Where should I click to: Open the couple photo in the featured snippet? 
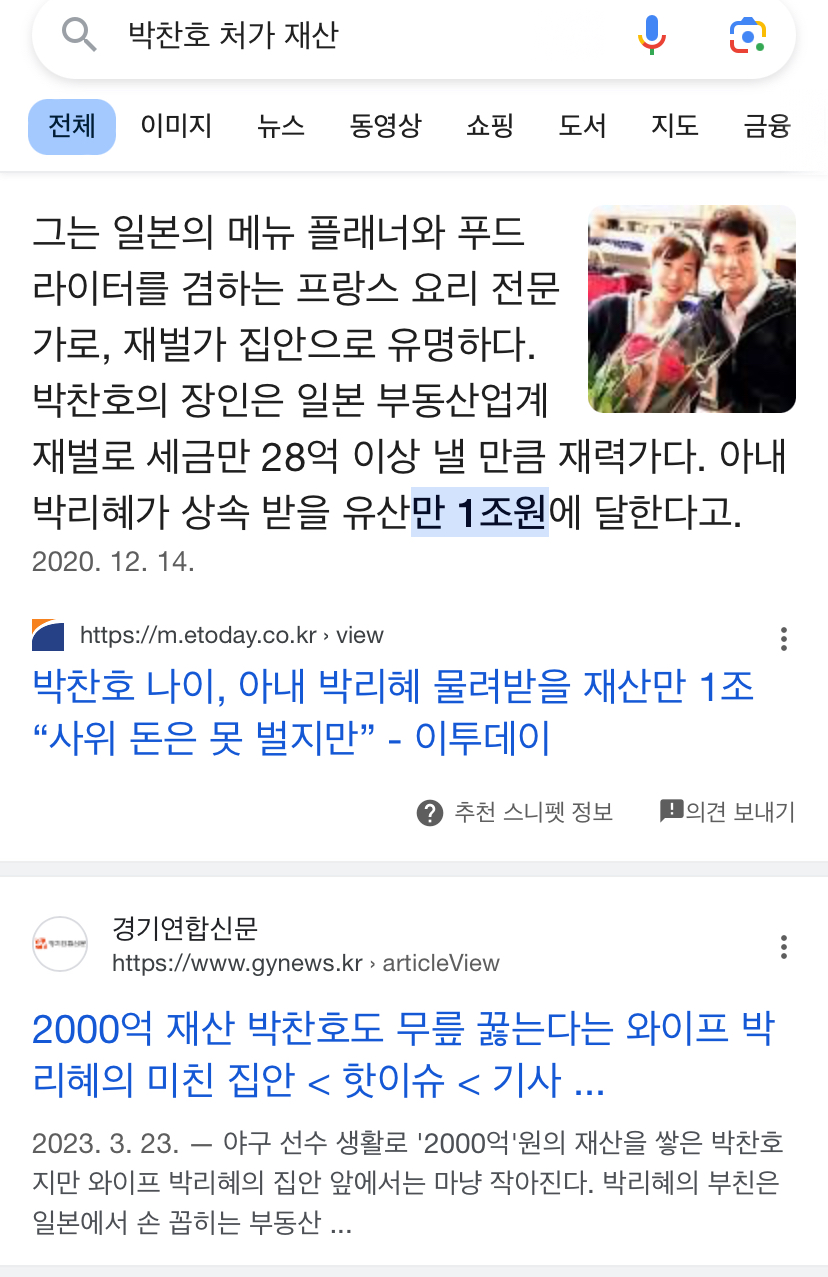point(692,309)
